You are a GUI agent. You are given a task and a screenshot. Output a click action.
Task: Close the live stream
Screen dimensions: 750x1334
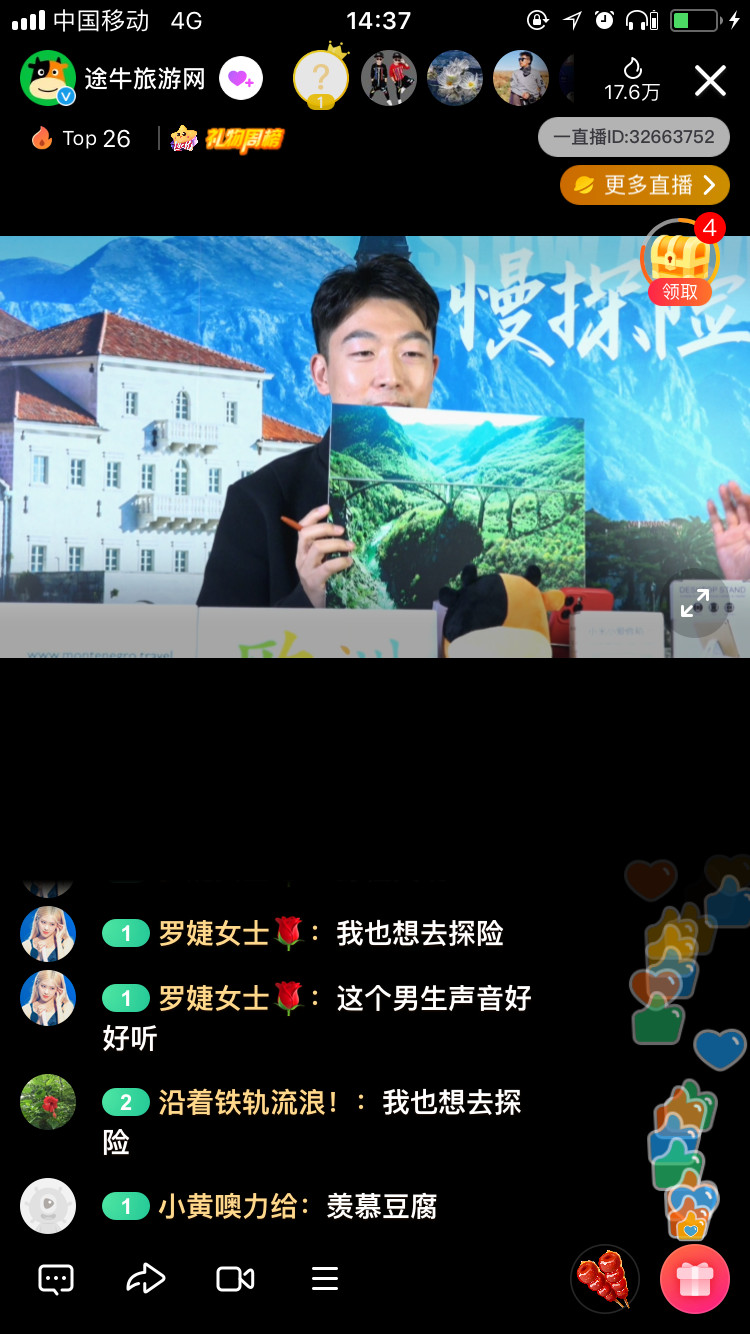click(x=710, y=80)
